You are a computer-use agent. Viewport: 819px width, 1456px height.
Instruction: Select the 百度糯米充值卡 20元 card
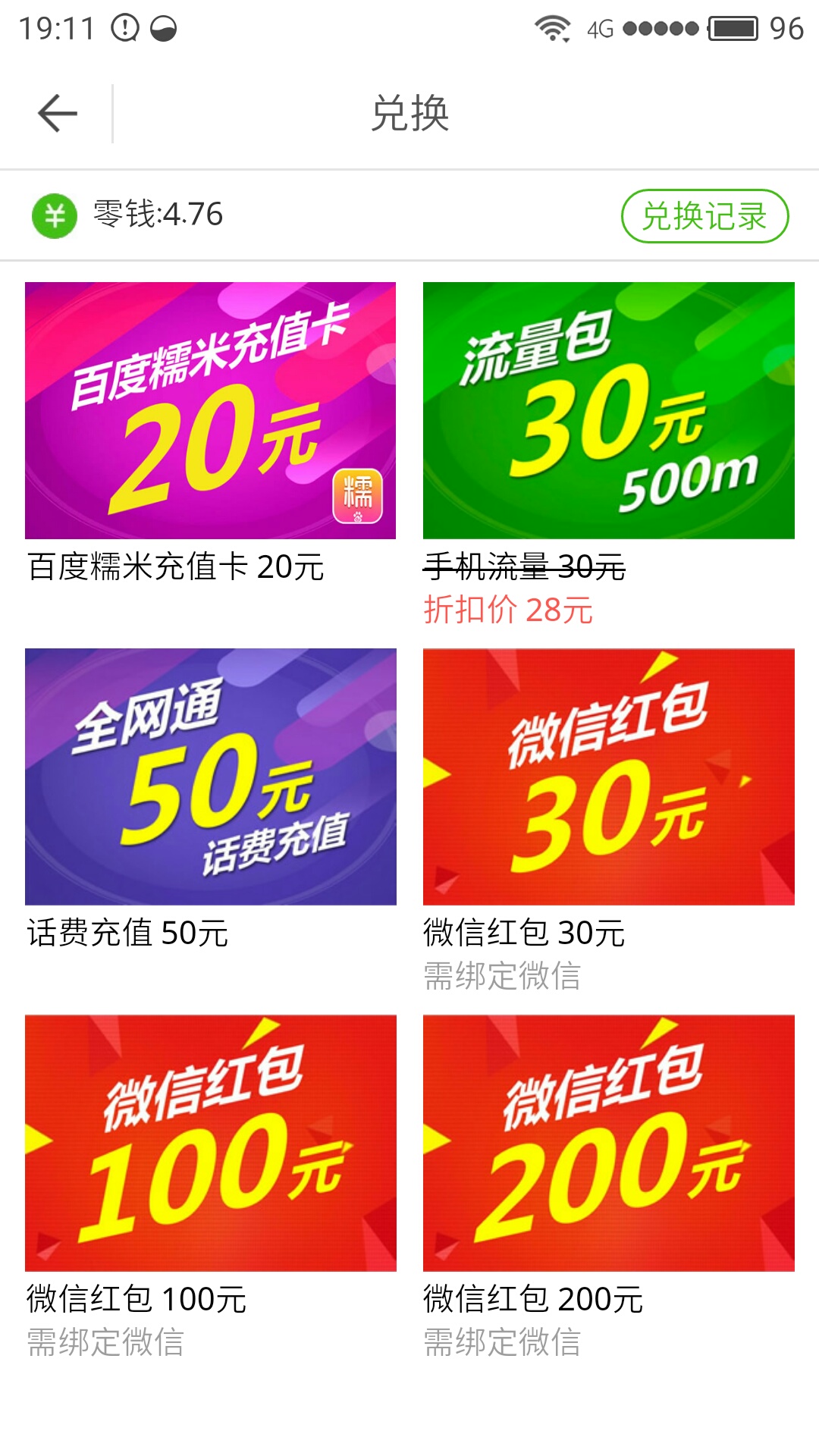point(210,410)
